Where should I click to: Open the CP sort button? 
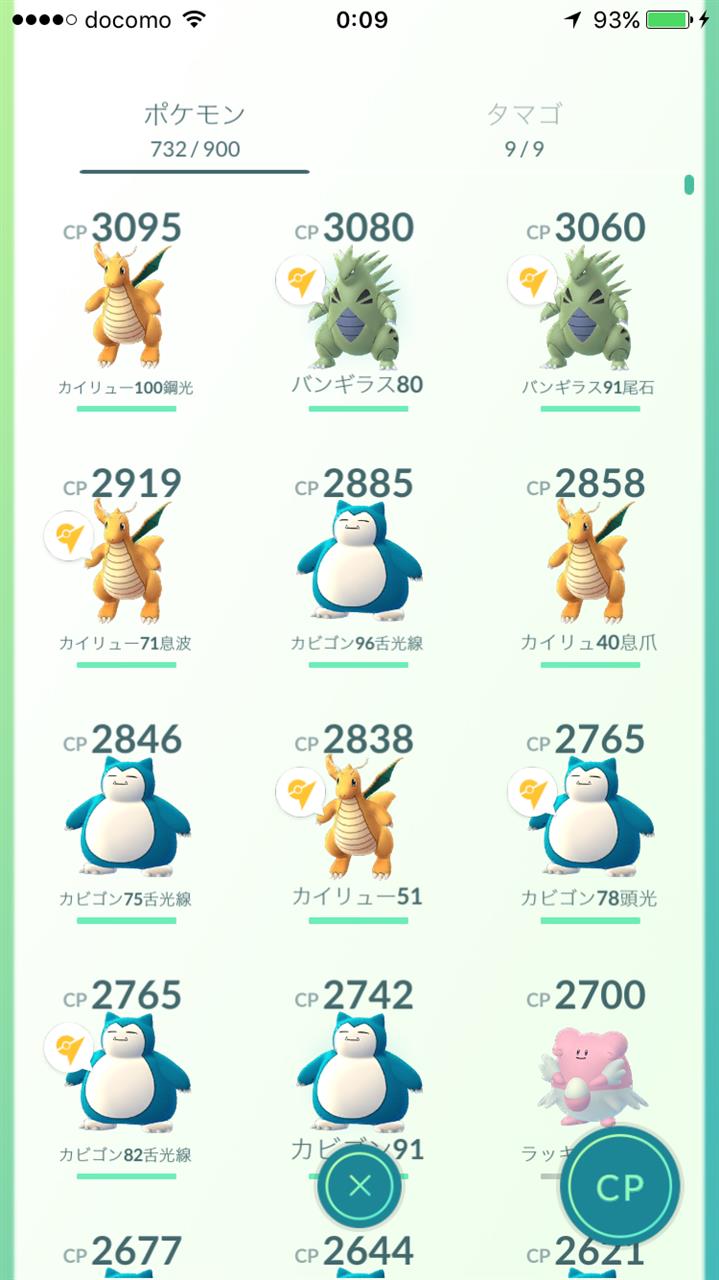pyautogui.click(x=620, y=1187)
